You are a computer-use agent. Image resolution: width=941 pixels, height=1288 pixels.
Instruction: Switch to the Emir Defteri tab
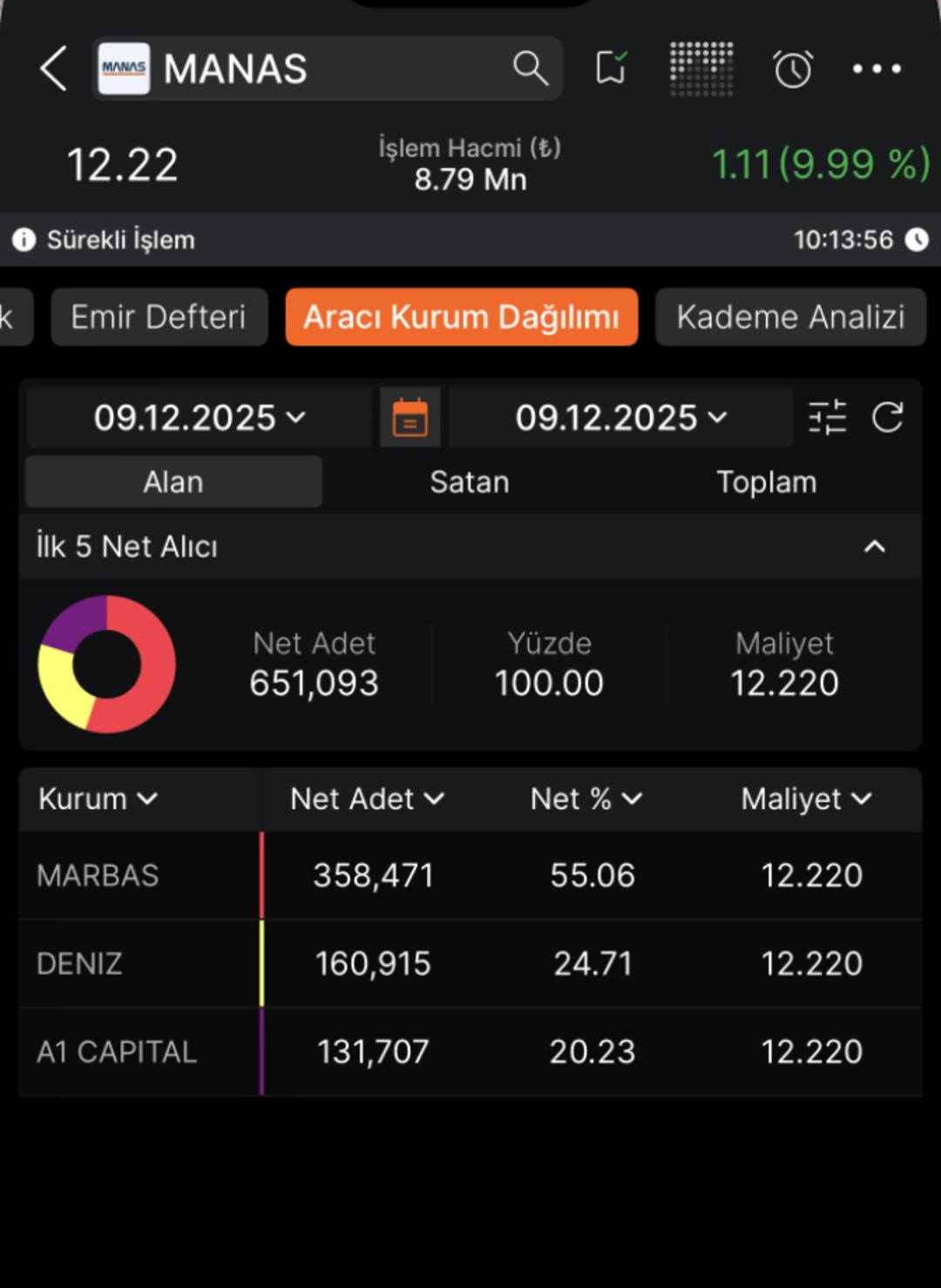coord(159,317)
